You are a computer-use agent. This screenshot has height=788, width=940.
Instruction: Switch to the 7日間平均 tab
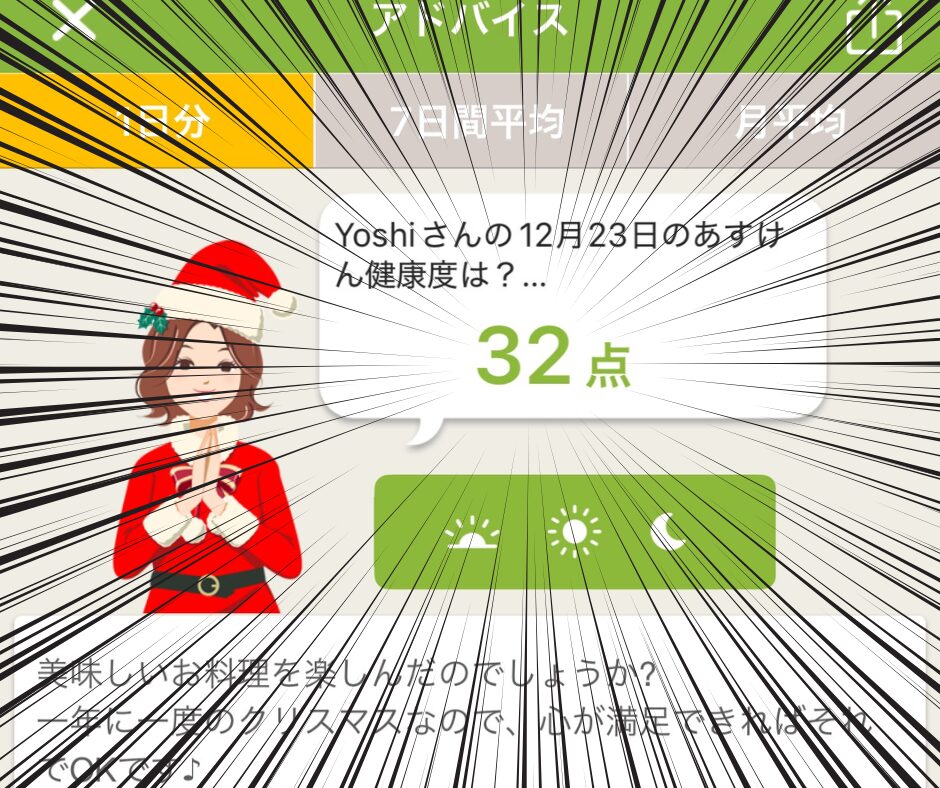click(471, 122)
